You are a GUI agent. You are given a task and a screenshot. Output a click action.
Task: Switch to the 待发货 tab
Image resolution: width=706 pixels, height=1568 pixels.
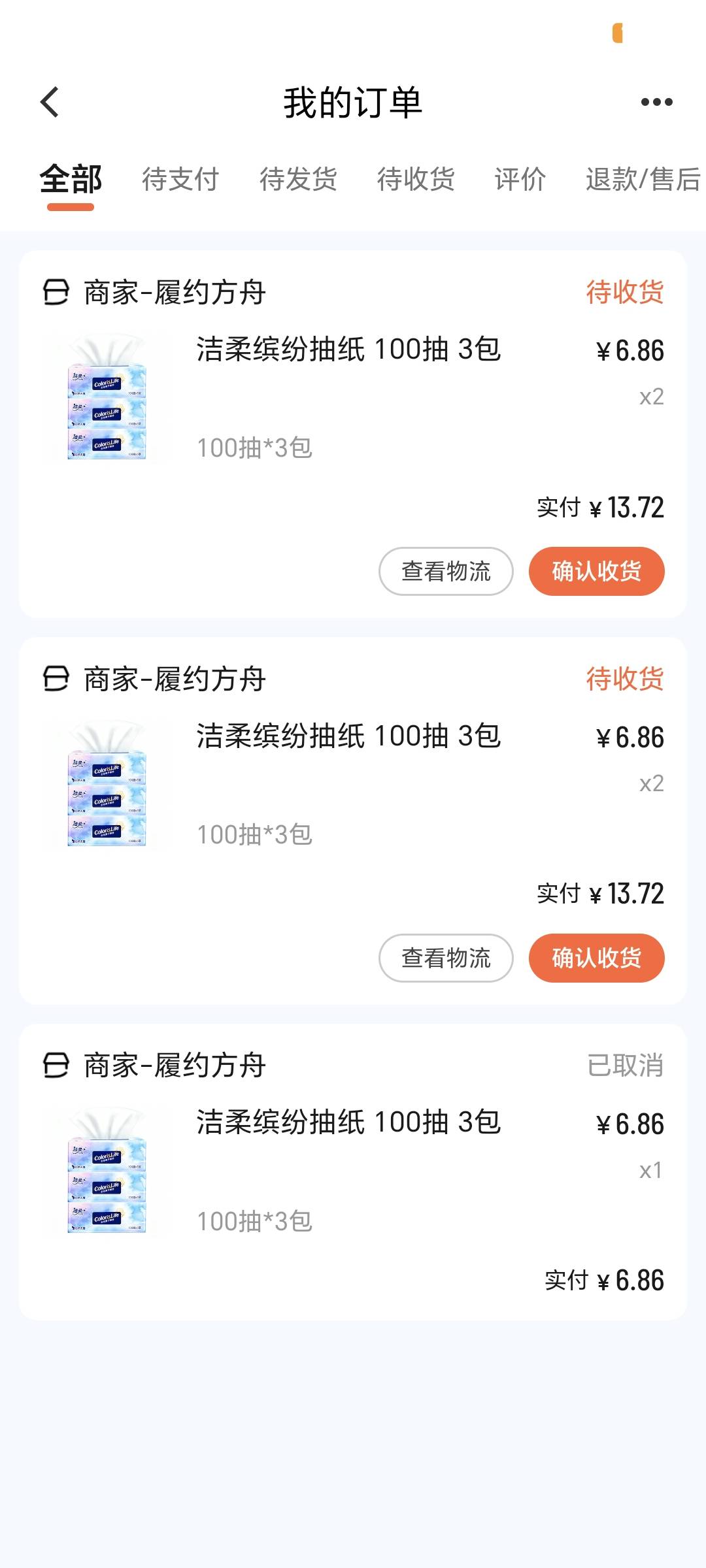(298, 179)
